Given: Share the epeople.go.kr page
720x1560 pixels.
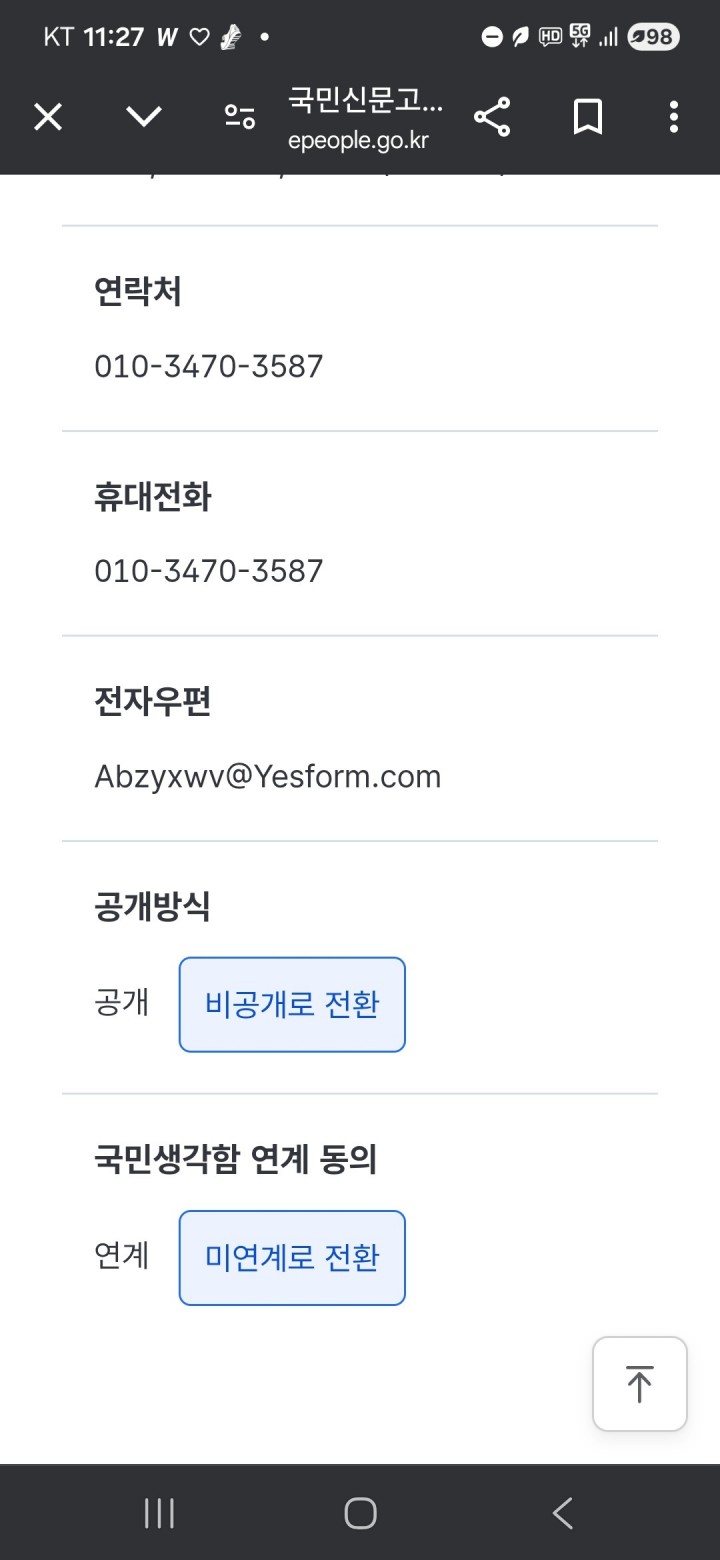Looking at the screenshot, I should (492, 118).
